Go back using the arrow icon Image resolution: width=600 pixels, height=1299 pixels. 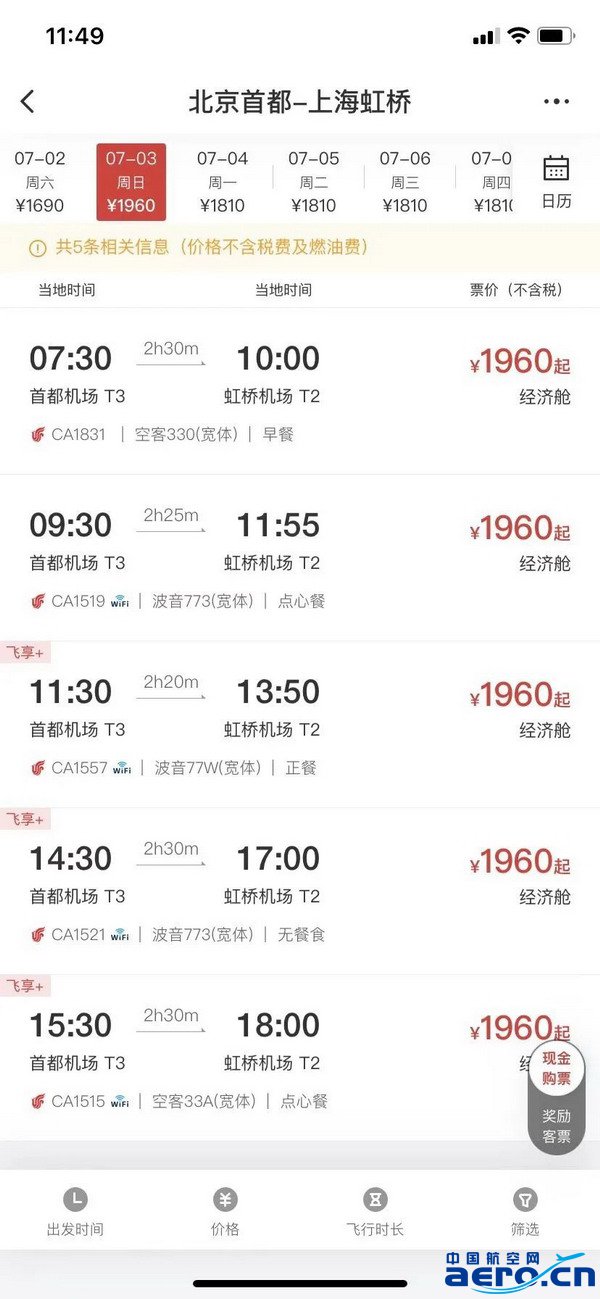coord(28,101)
